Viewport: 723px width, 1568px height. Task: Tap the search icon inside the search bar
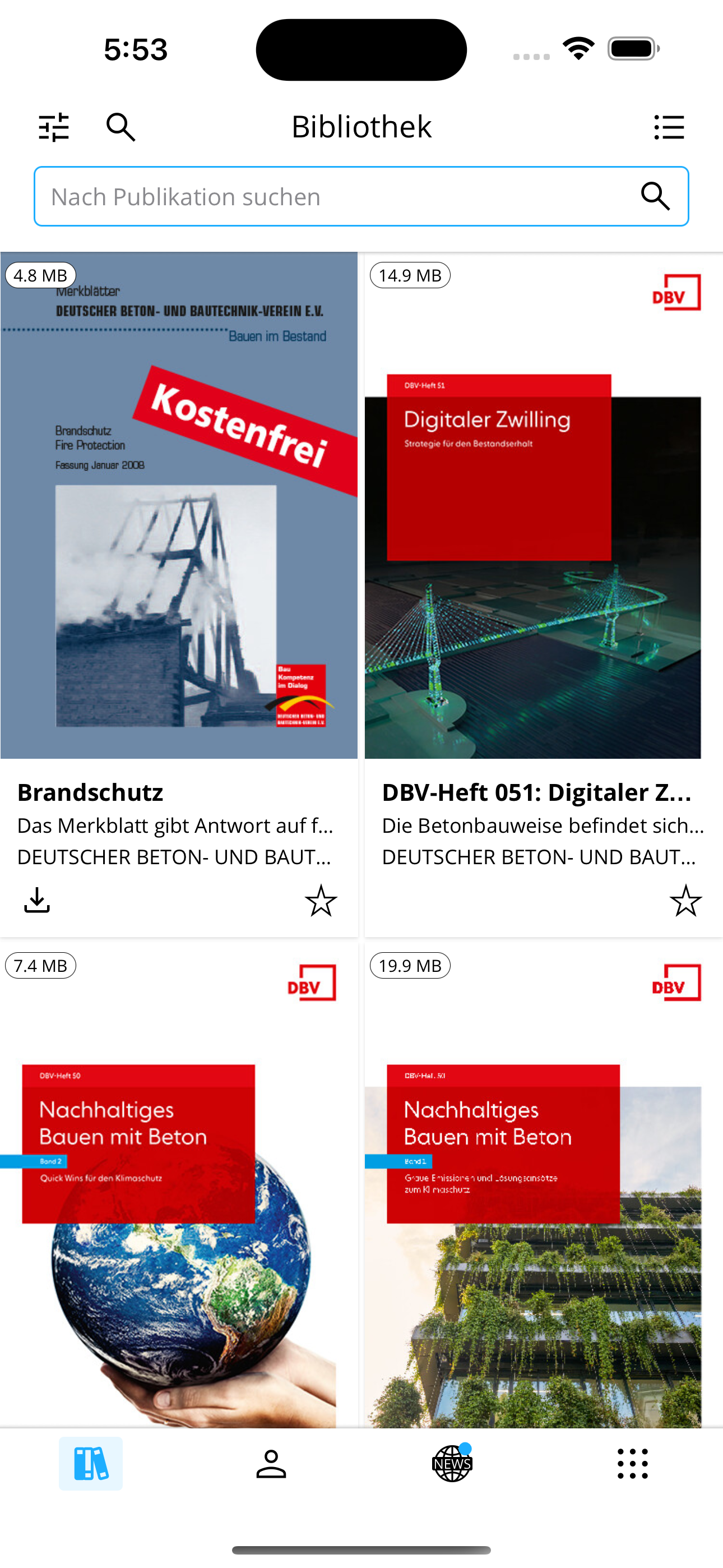[654, 196]
